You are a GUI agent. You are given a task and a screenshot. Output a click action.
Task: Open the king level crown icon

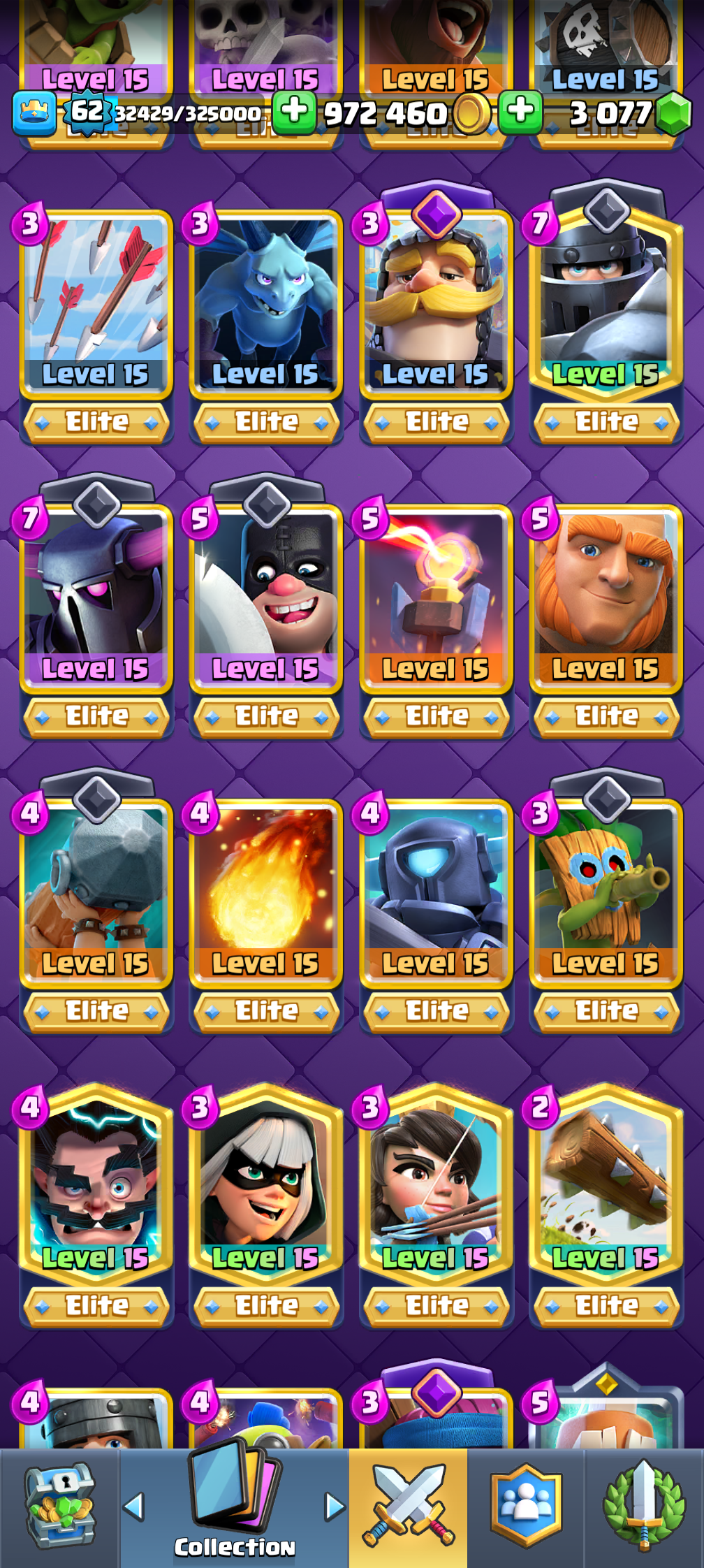34,112
